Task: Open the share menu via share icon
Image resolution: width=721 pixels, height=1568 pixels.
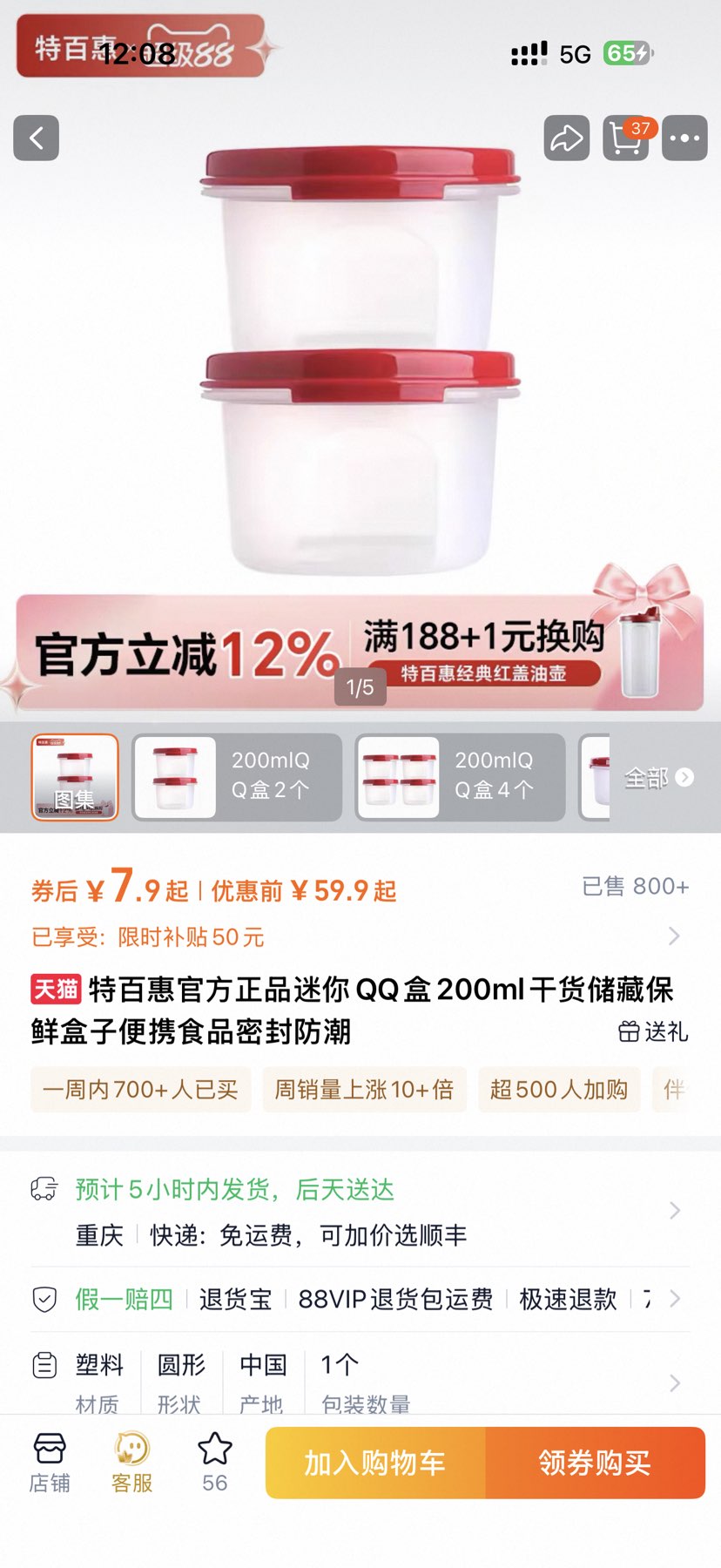Action: [564, 138]
